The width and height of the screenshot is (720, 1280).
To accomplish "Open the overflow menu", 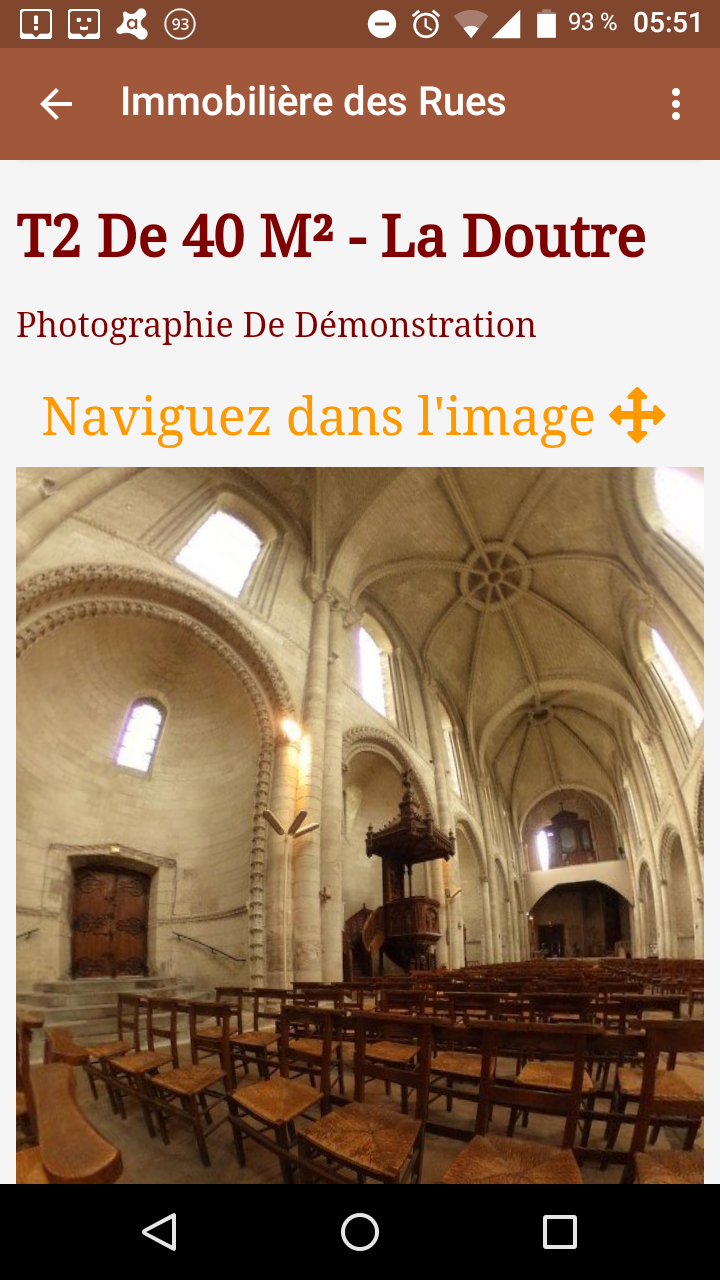I will click(x=676, y=104).
